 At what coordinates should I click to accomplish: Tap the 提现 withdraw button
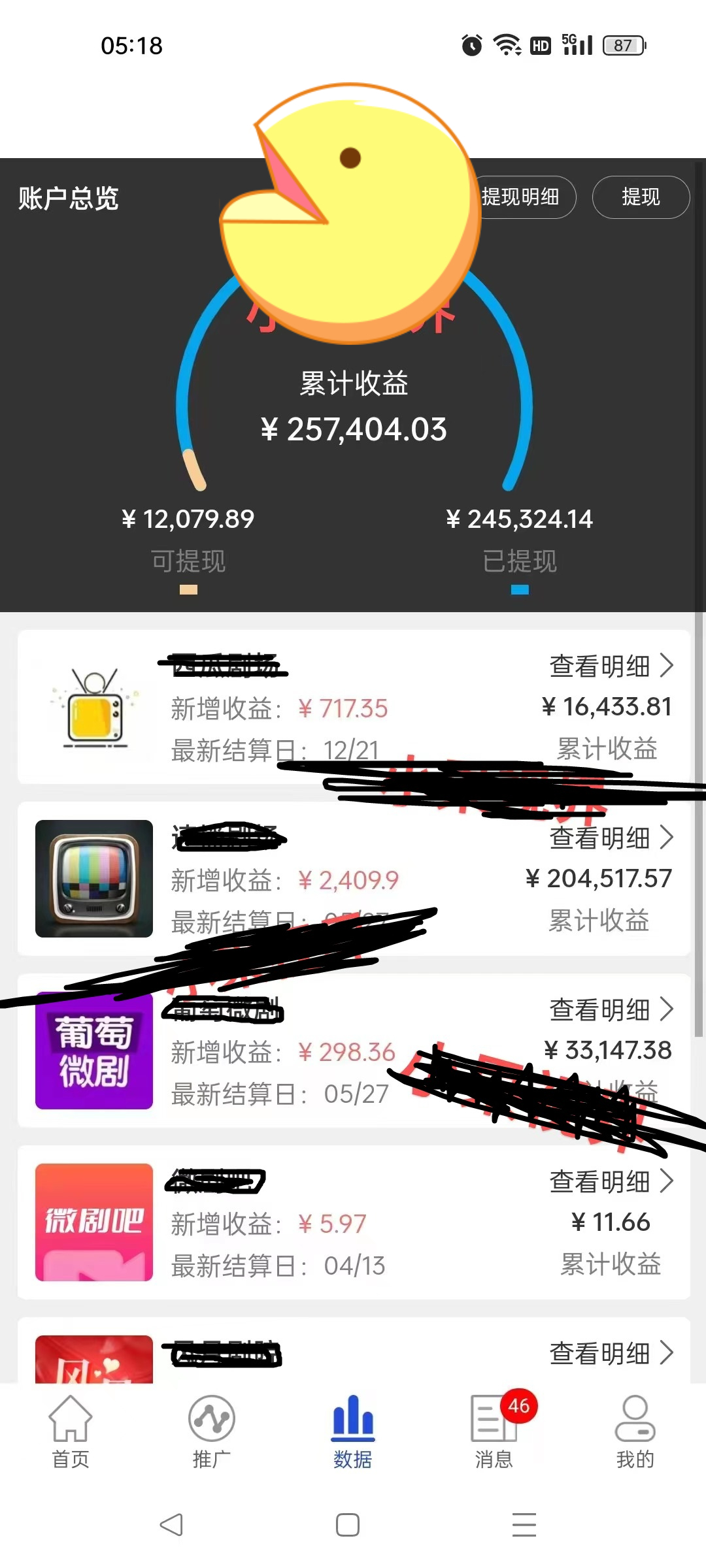[640, 197]
